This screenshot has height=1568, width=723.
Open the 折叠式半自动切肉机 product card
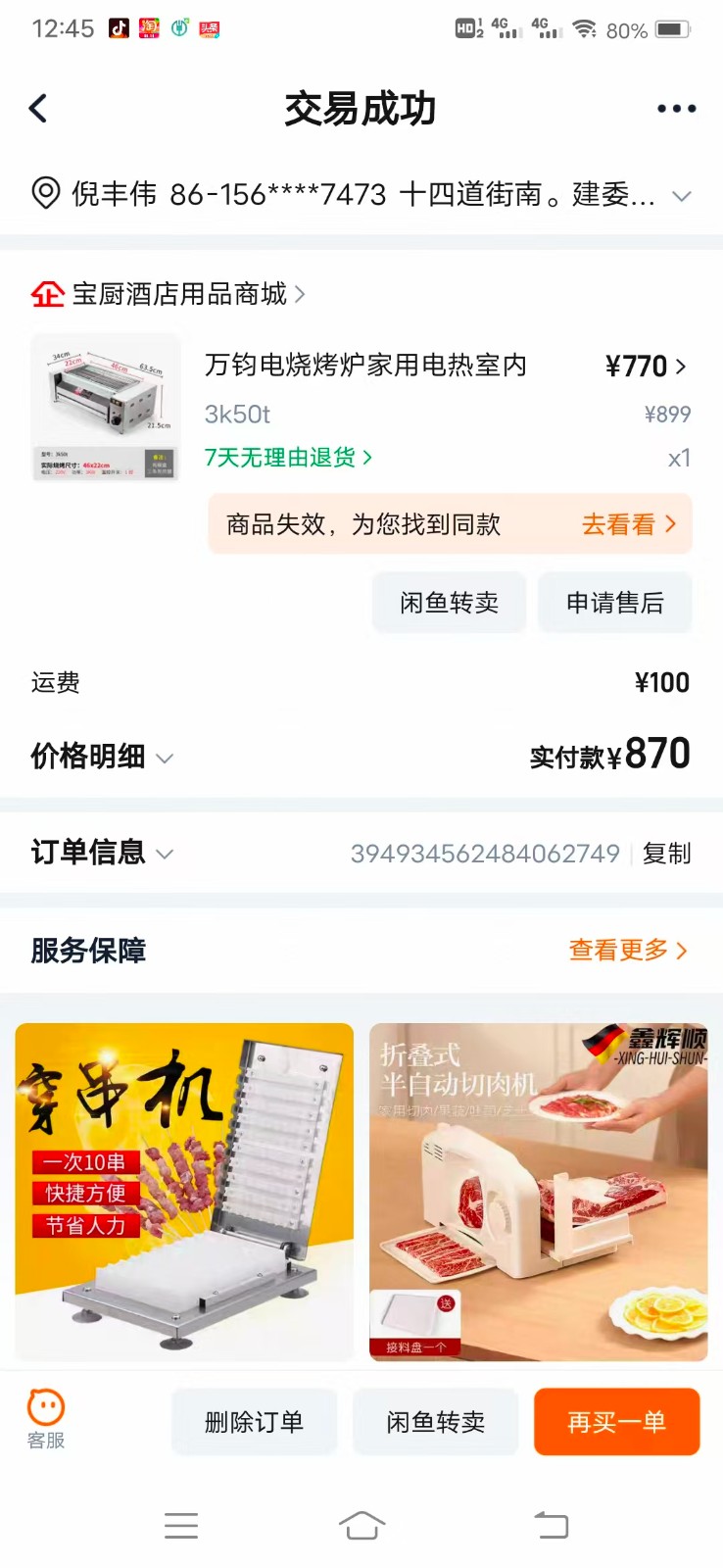538,1191
